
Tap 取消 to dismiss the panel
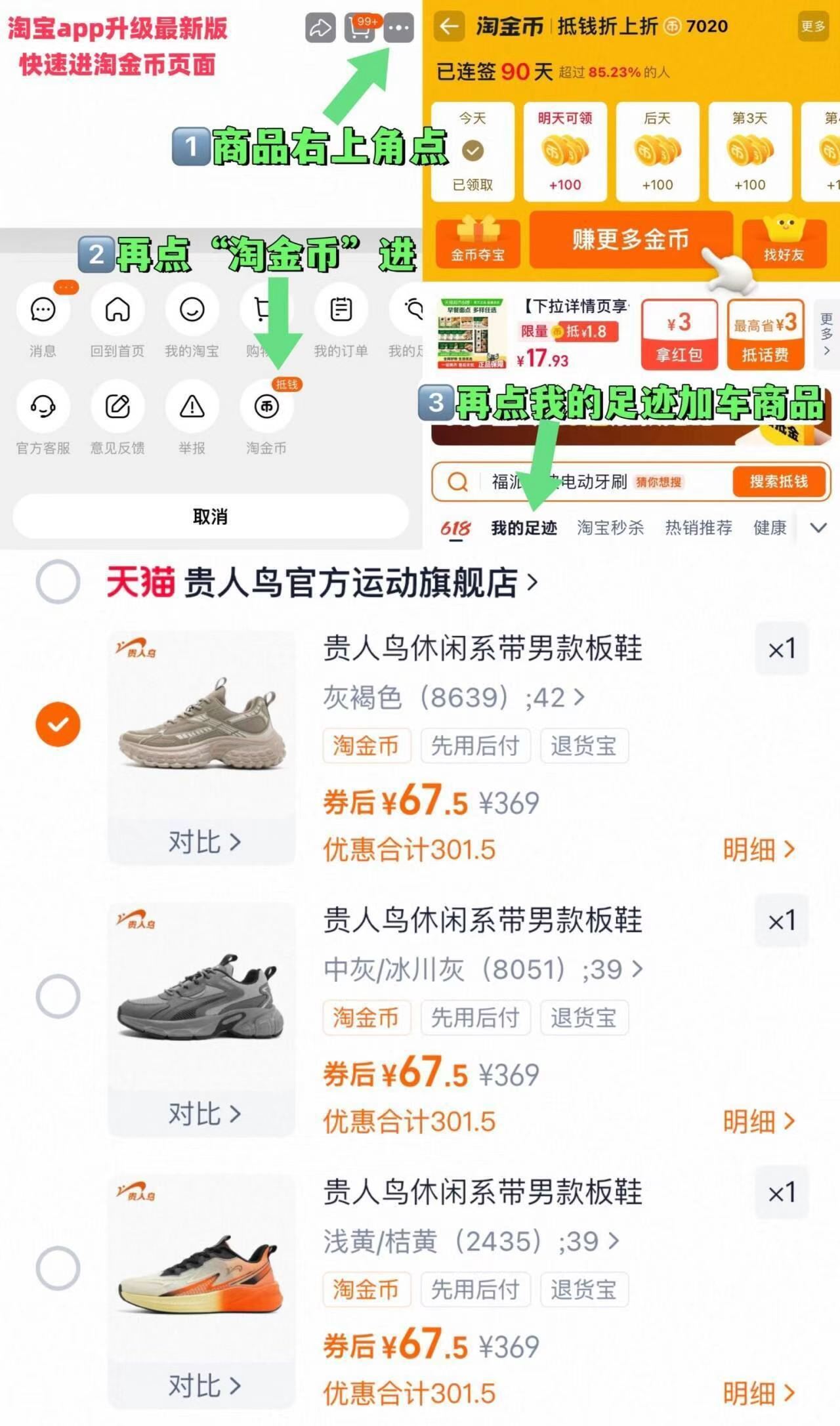click(x=209, y=517)
